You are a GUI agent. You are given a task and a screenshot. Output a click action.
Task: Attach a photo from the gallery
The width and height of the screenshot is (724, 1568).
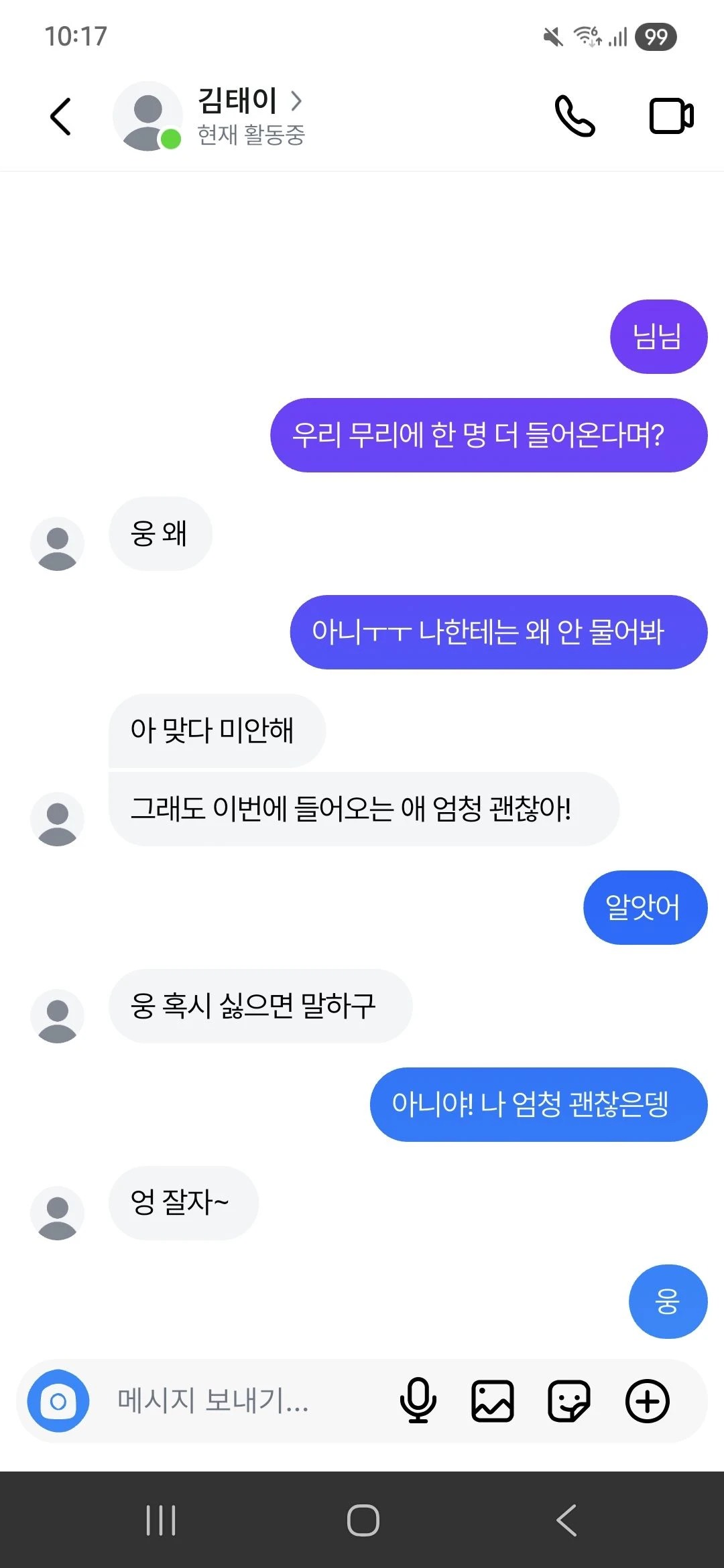493,1401
